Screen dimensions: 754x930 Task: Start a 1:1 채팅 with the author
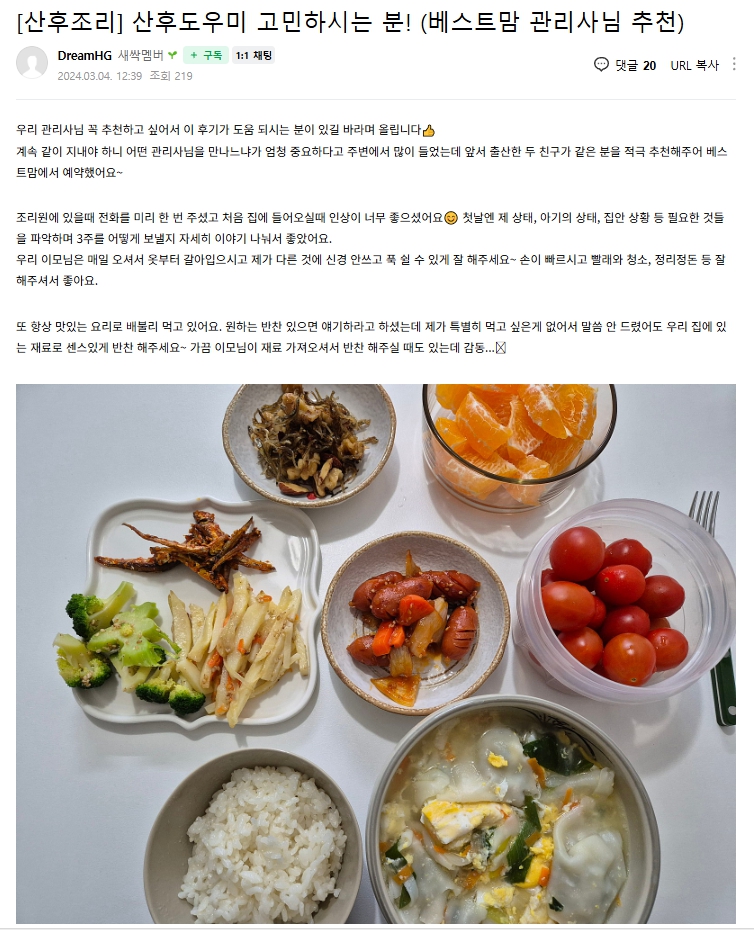[x=254, y=56]
